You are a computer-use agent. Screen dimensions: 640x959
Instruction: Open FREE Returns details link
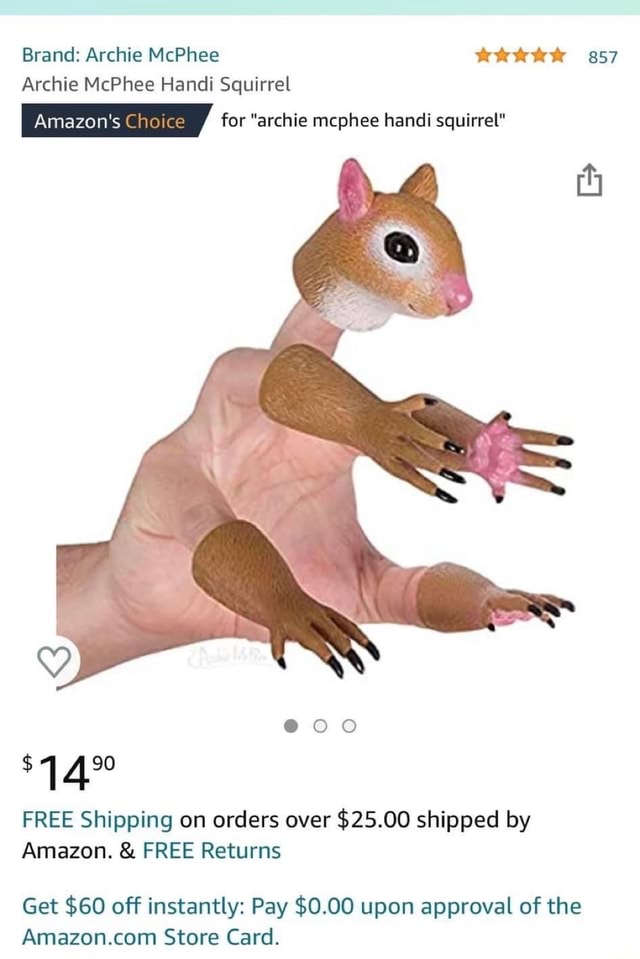211,851
